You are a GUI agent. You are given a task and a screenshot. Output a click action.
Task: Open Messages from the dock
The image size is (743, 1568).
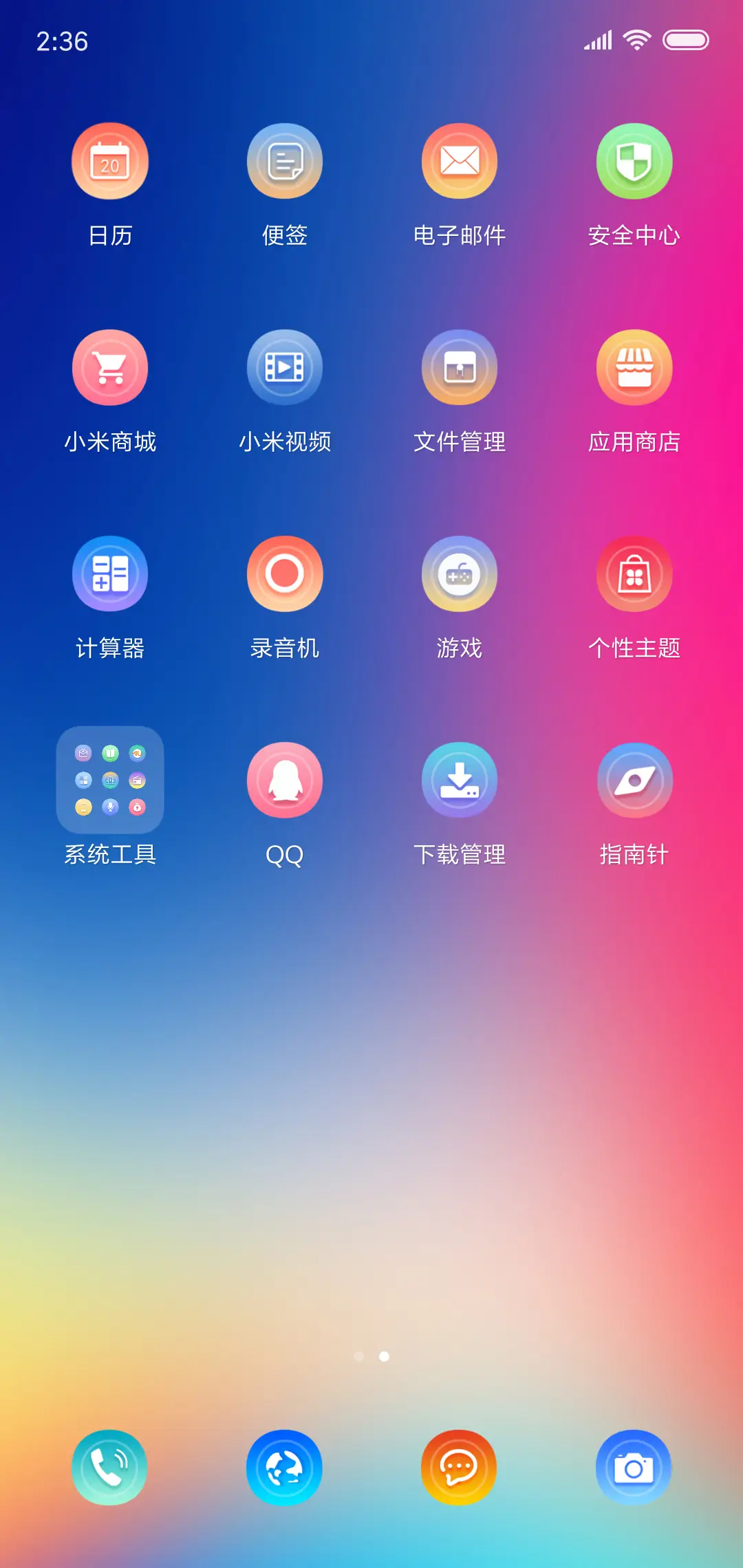pos(460,1467)
